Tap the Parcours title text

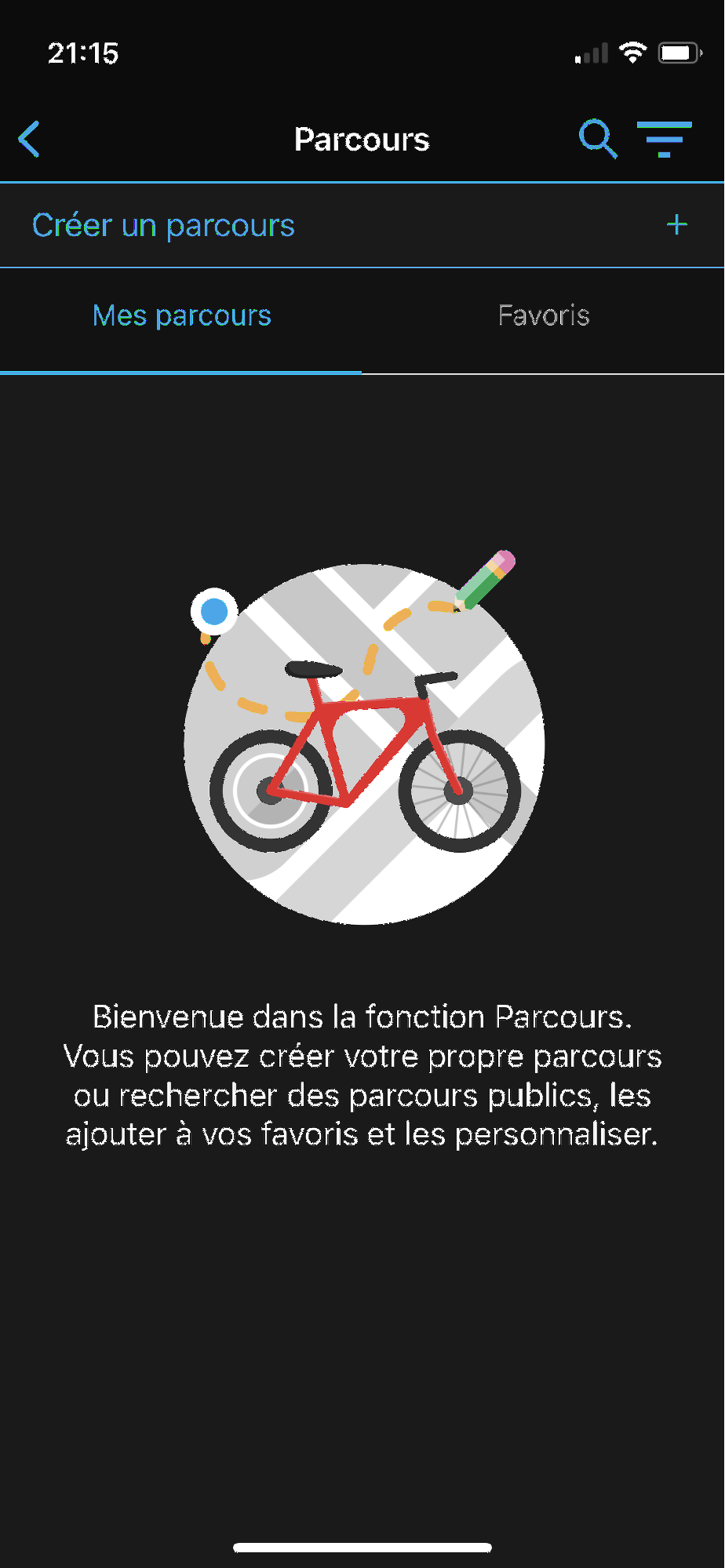click(361, 140)
